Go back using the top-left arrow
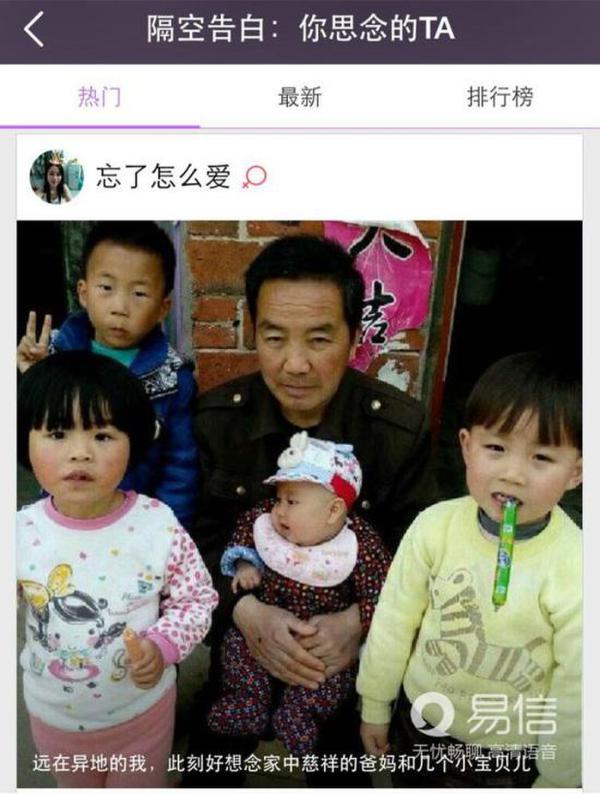Image resolution: width=600 pixels, height=794 pixels. click(x=34, y=30)
